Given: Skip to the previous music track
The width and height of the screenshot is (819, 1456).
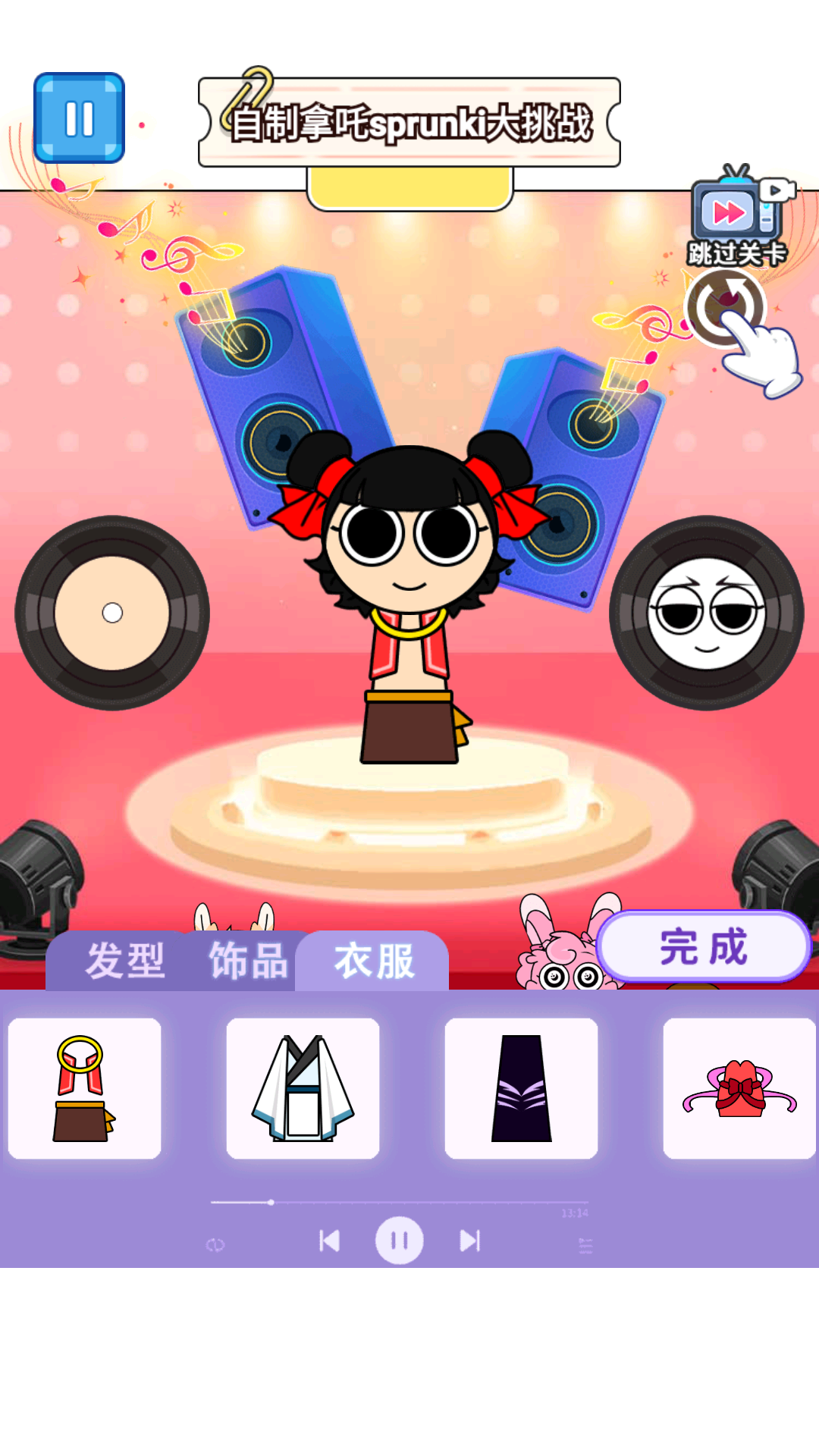Looking at the screenshot, I should [x=329, y=1241].
